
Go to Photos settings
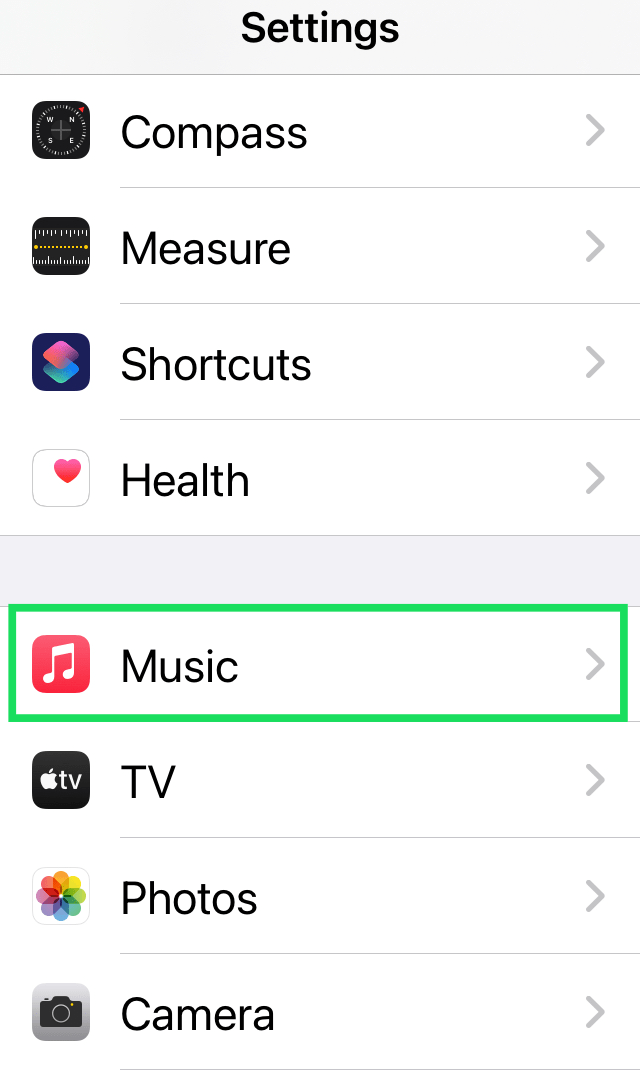[320, 896]
